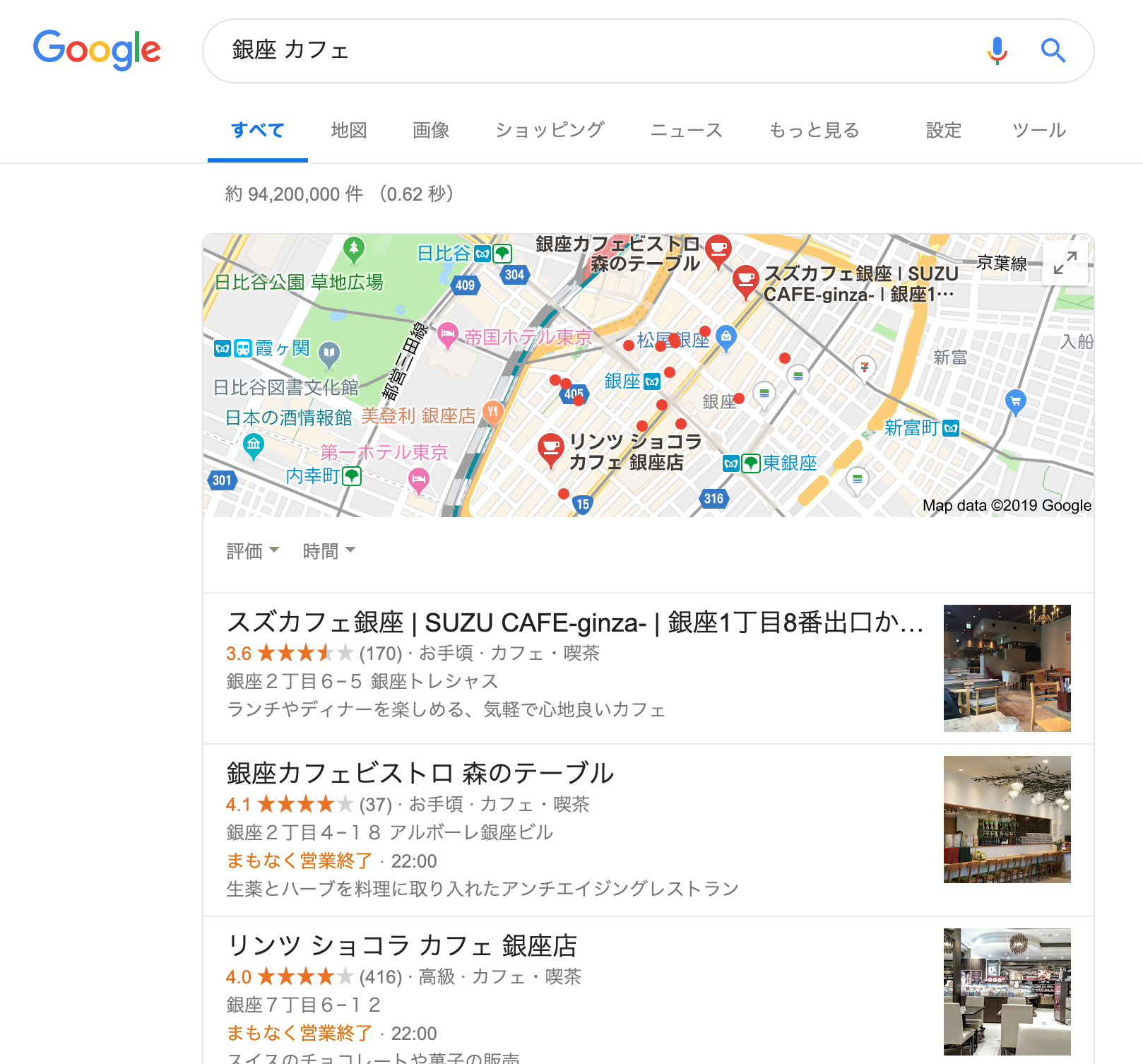This screenshot has height=1064, width=1143.
Task: Open the もっと見る menu
Action: [x=814, y=130]
